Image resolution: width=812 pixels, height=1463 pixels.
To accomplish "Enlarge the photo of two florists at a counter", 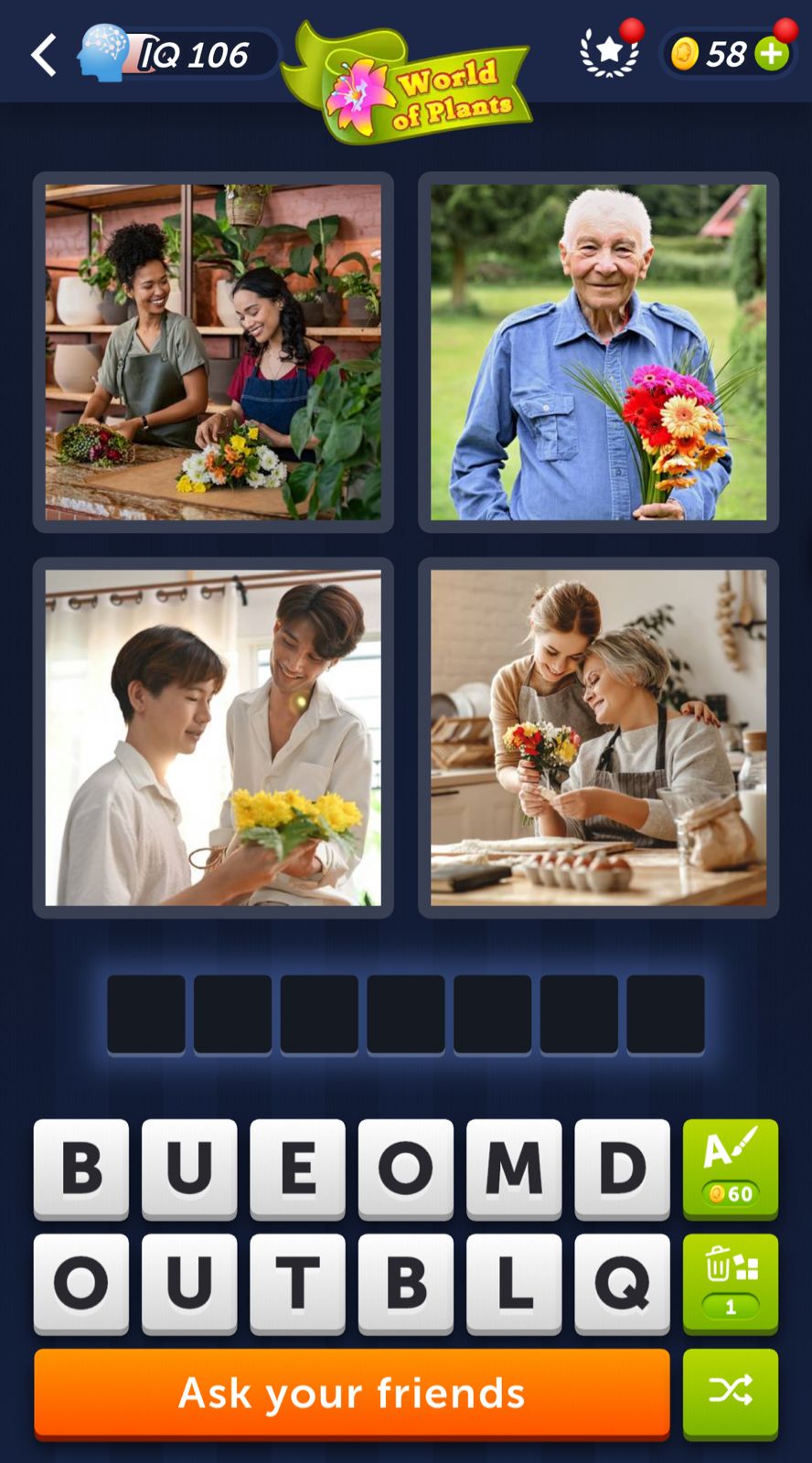I will (213, 352).
